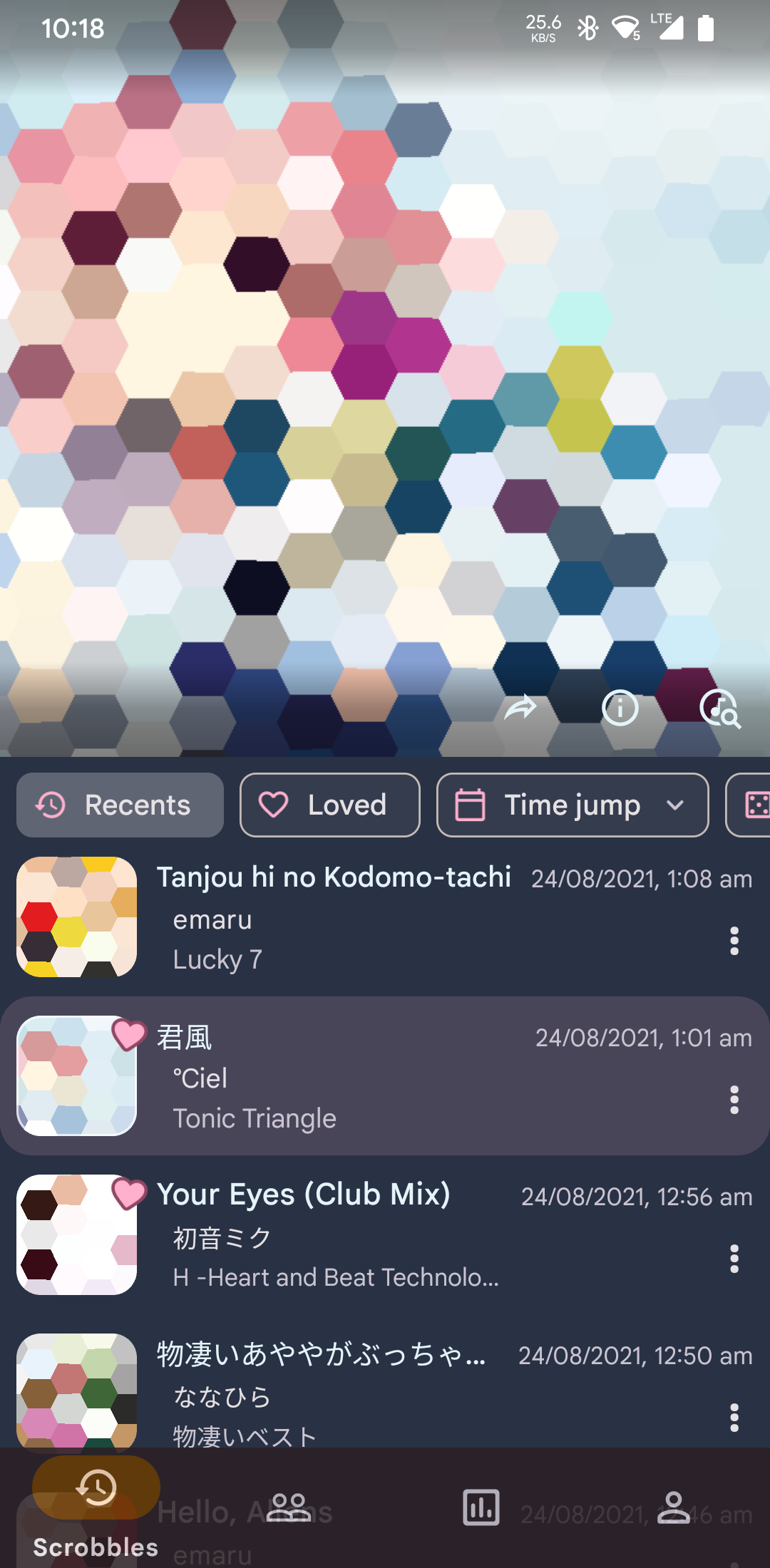Screen dimensions: 770x1568
Task: Open the charts bar-graph icon
Action: click(481, 1507)
